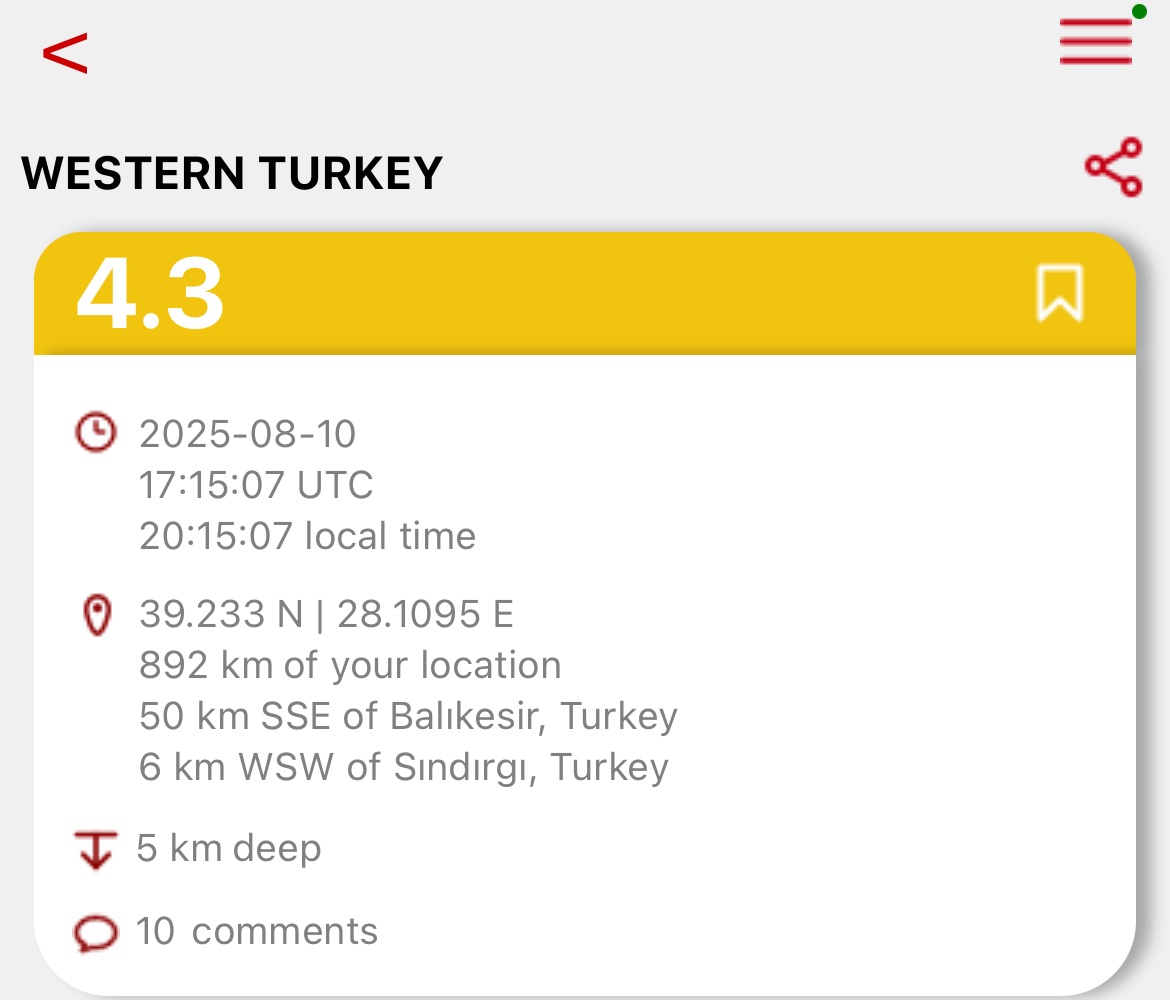
Task: Go back using the red arrow
Action: pos(65,54)
